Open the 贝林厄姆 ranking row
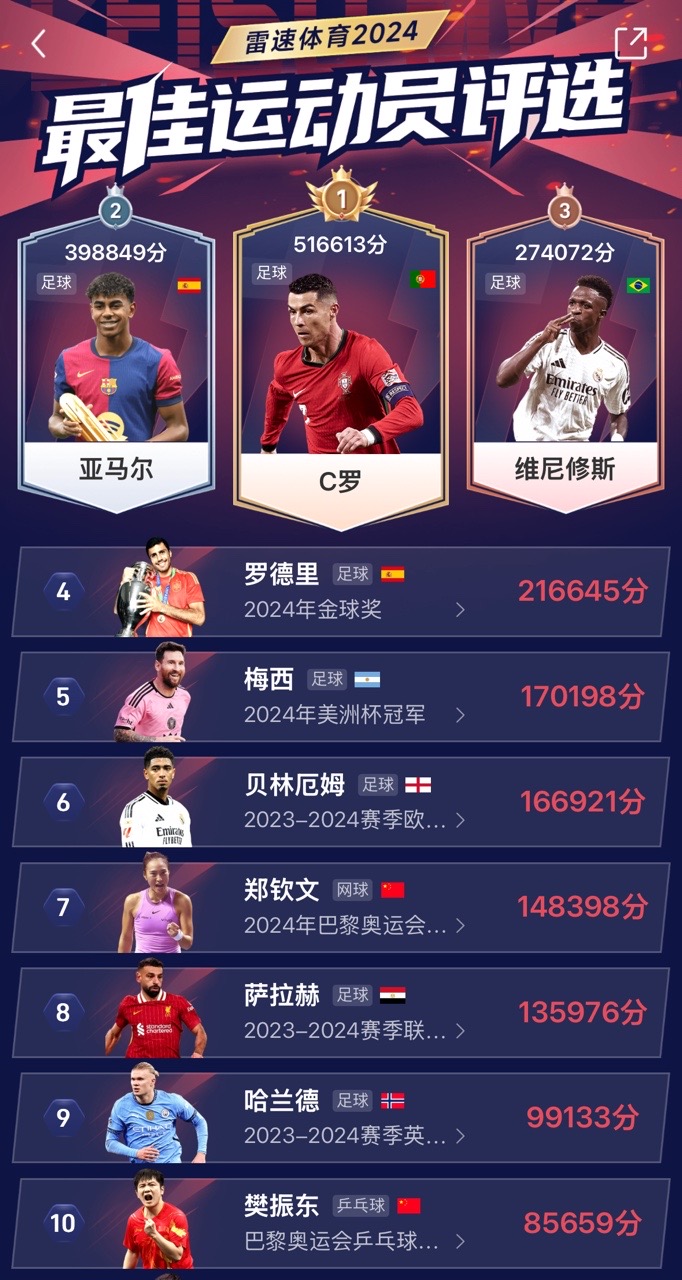Image resolution: width=682 pixels, height=1280 pixels. [340, 802]
